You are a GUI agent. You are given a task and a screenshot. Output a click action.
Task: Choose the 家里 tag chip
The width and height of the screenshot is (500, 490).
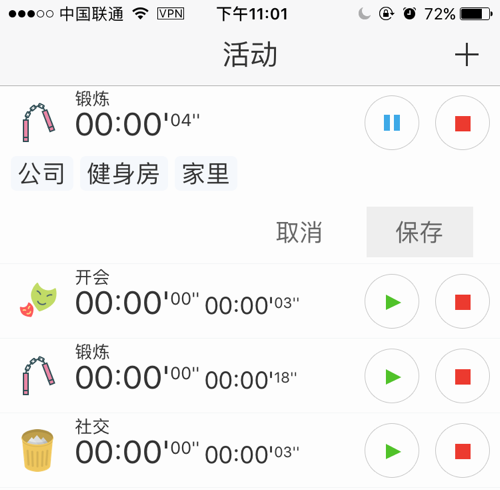(206, 173)
